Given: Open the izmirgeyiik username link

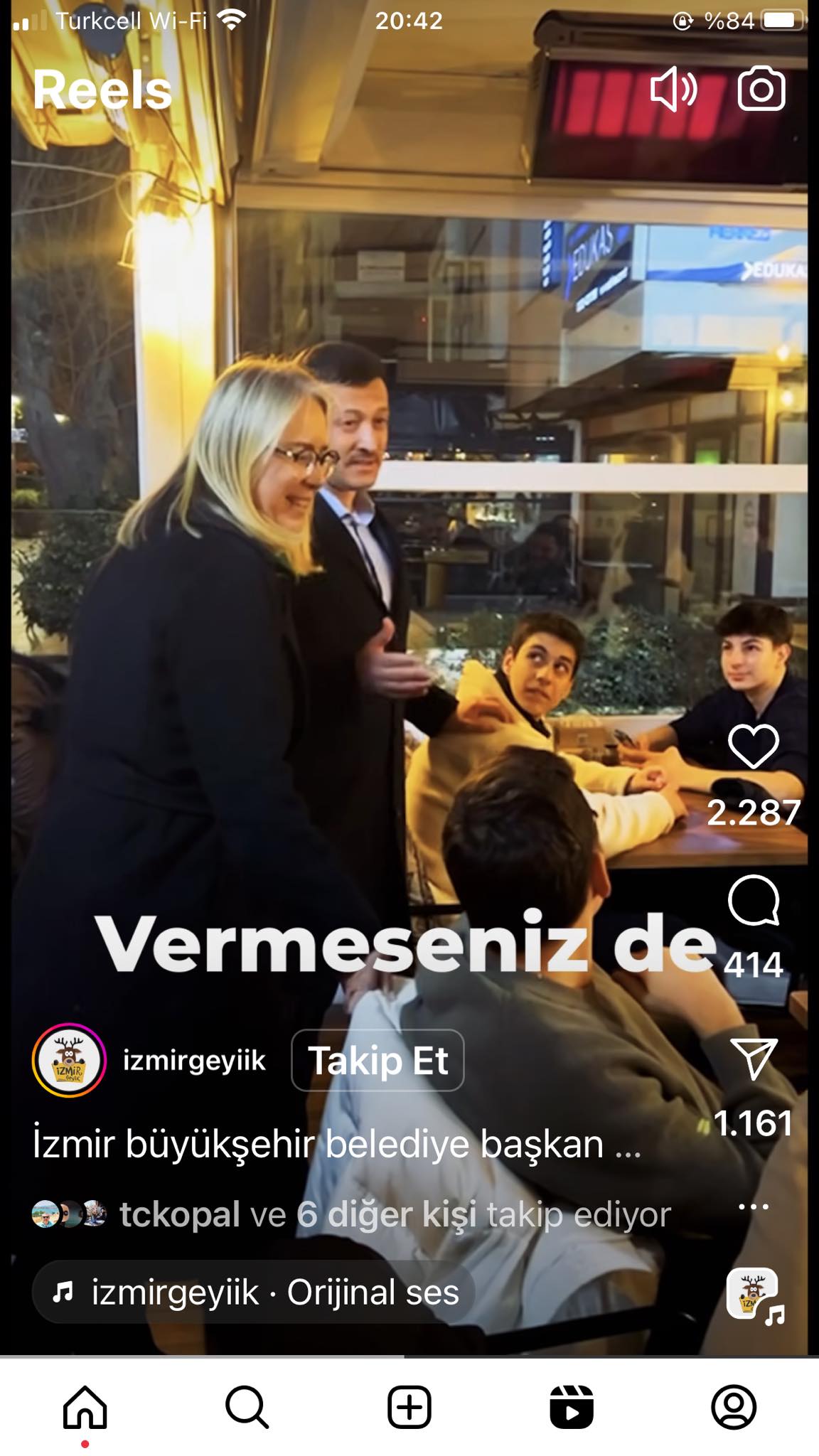Looking at the screenshot, I should click(x=194, y=1060).
